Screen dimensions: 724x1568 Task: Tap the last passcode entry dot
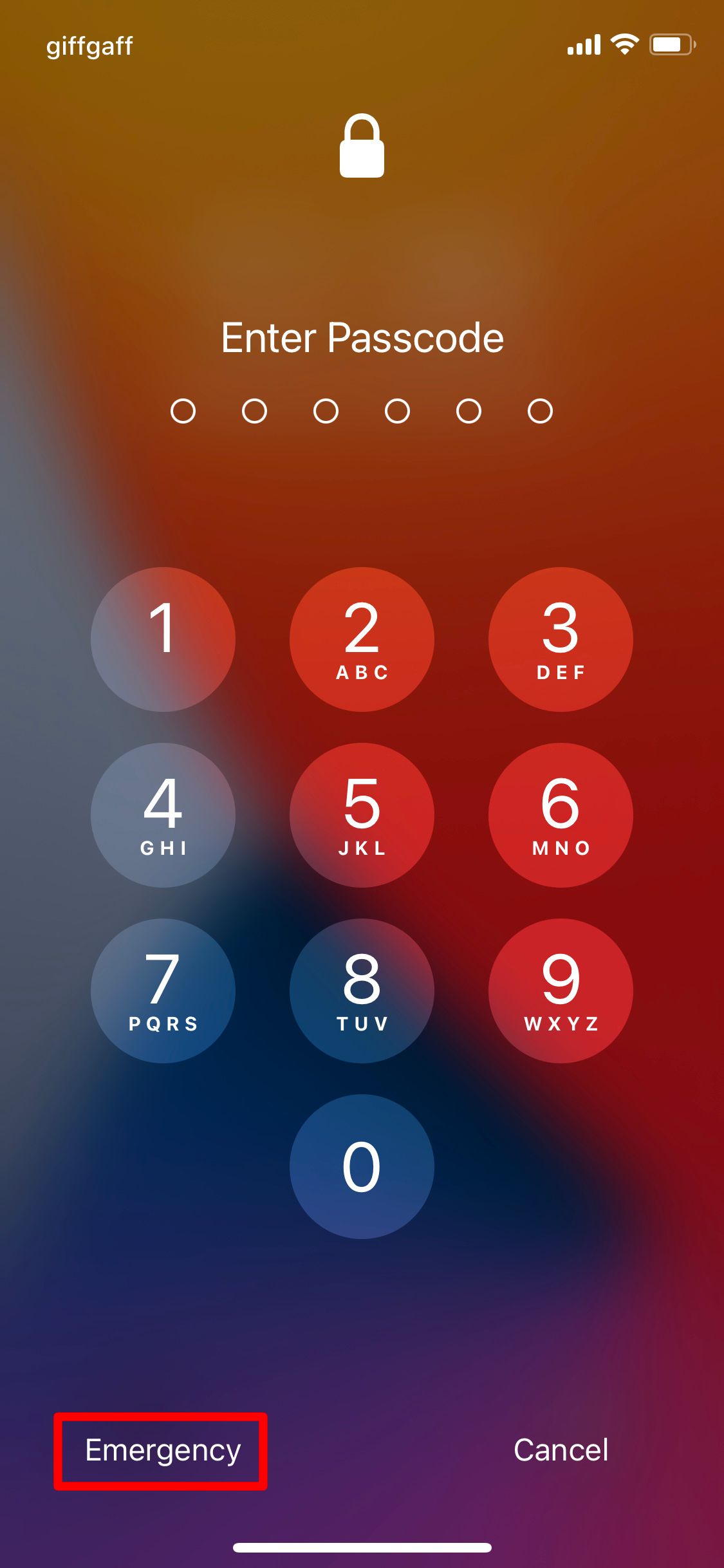(x=539, y=409)
